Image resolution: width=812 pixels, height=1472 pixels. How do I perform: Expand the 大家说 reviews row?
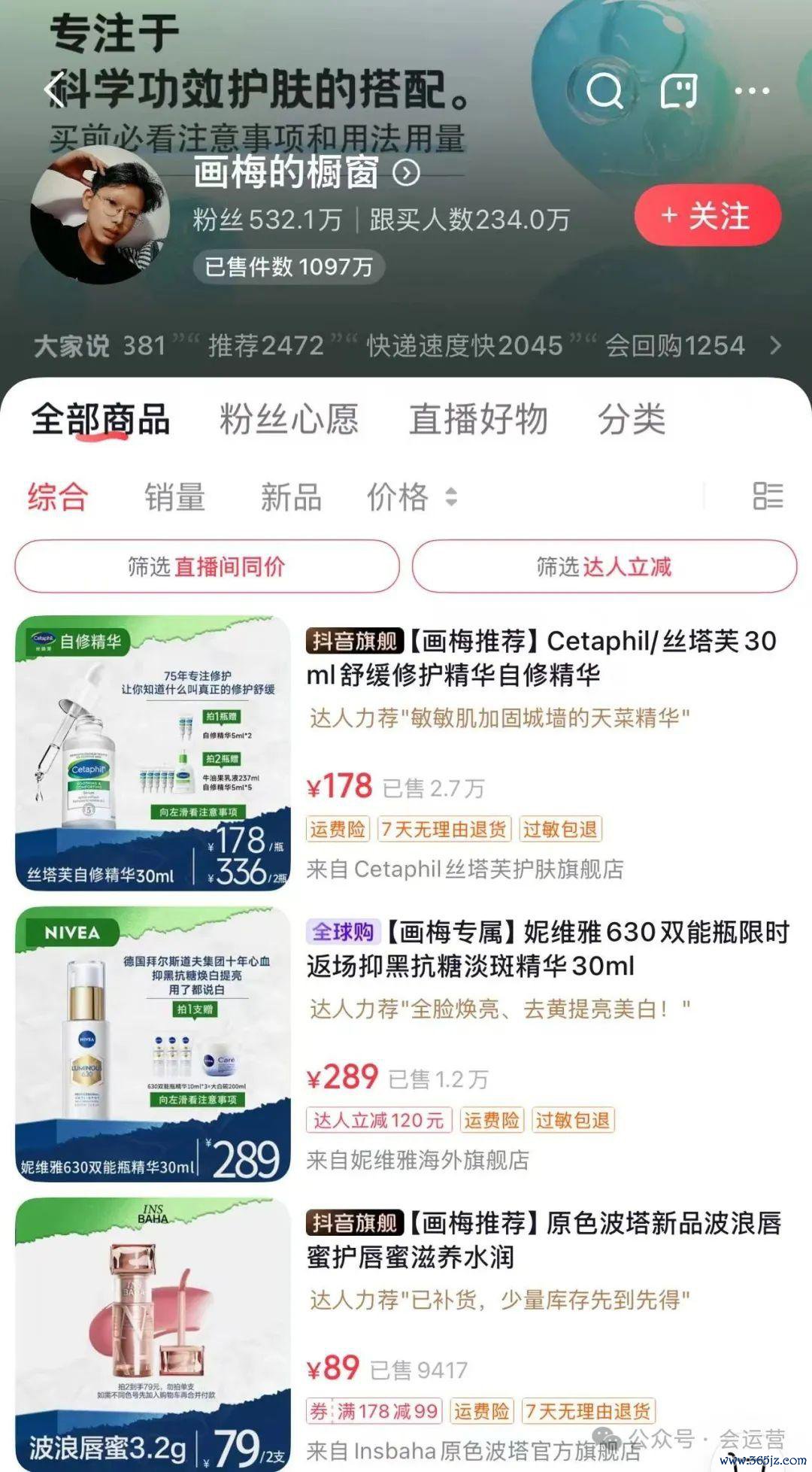point(775,345)
